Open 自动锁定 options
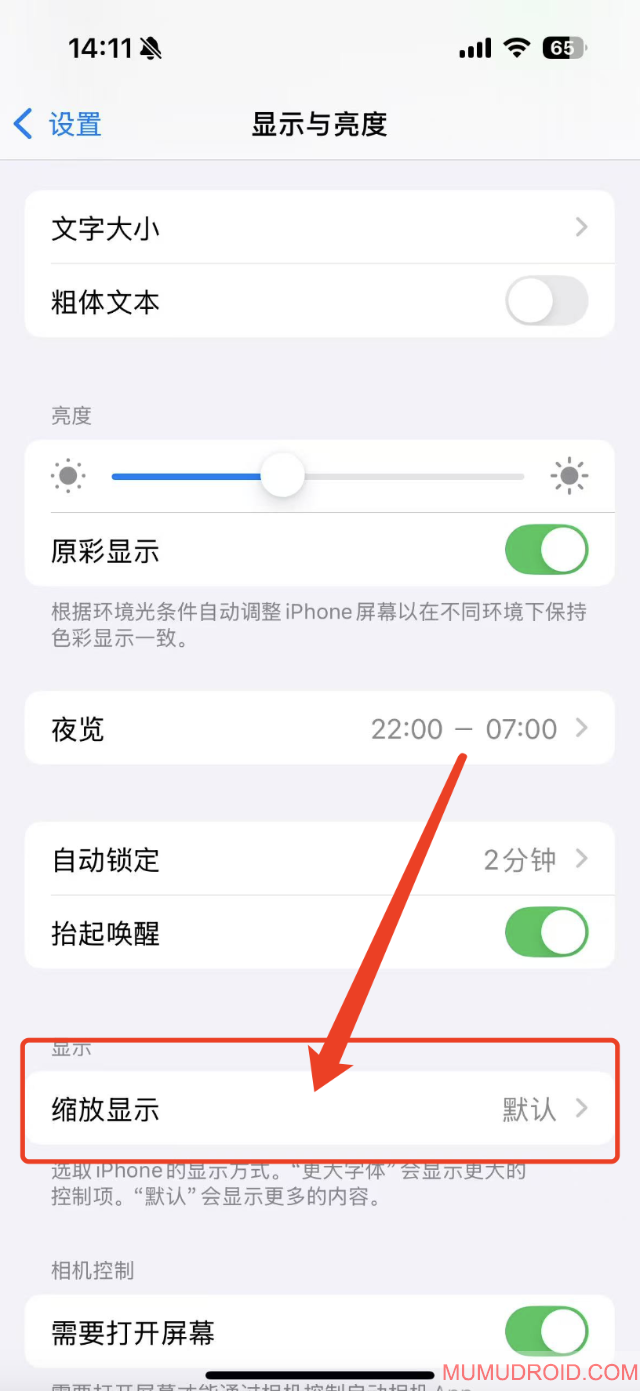Viewport: 640px width, 1391px height. point(319,860)
